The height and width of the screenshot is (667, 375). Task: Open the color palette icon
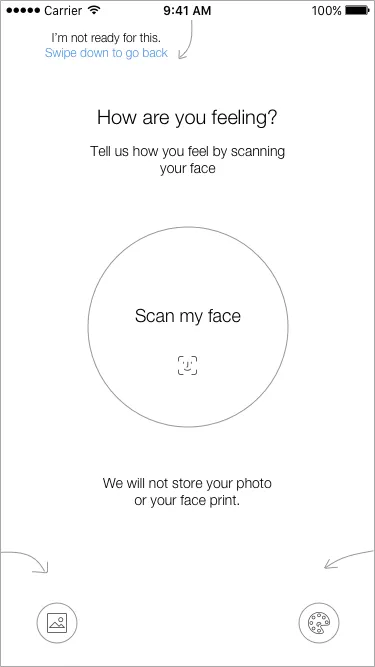click(x=319, y=623)
